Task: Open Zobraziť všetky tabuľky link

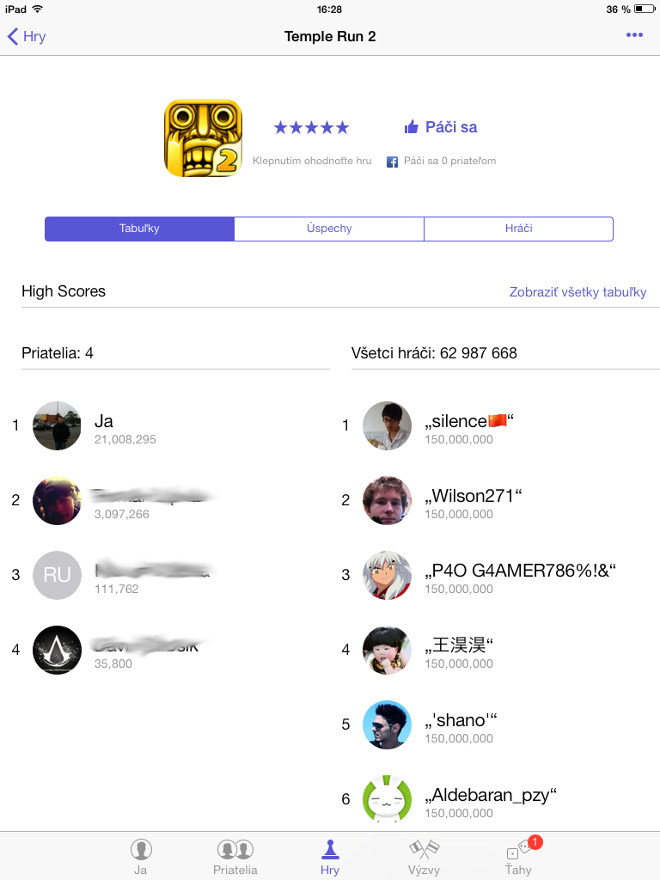Action: click(x=578, y=292)
